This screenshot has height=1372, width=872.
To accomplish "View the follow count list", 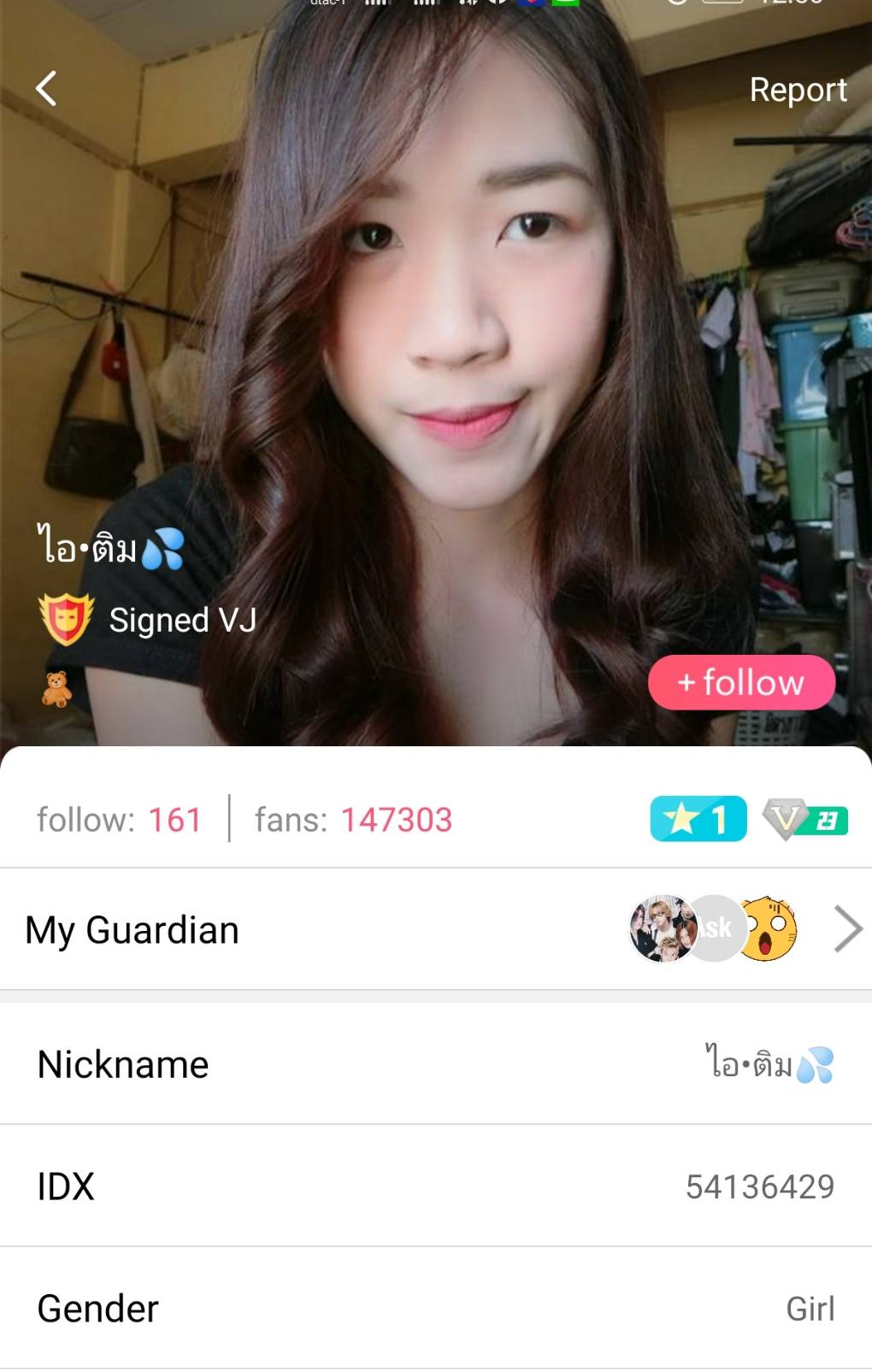I will [119, 820].
